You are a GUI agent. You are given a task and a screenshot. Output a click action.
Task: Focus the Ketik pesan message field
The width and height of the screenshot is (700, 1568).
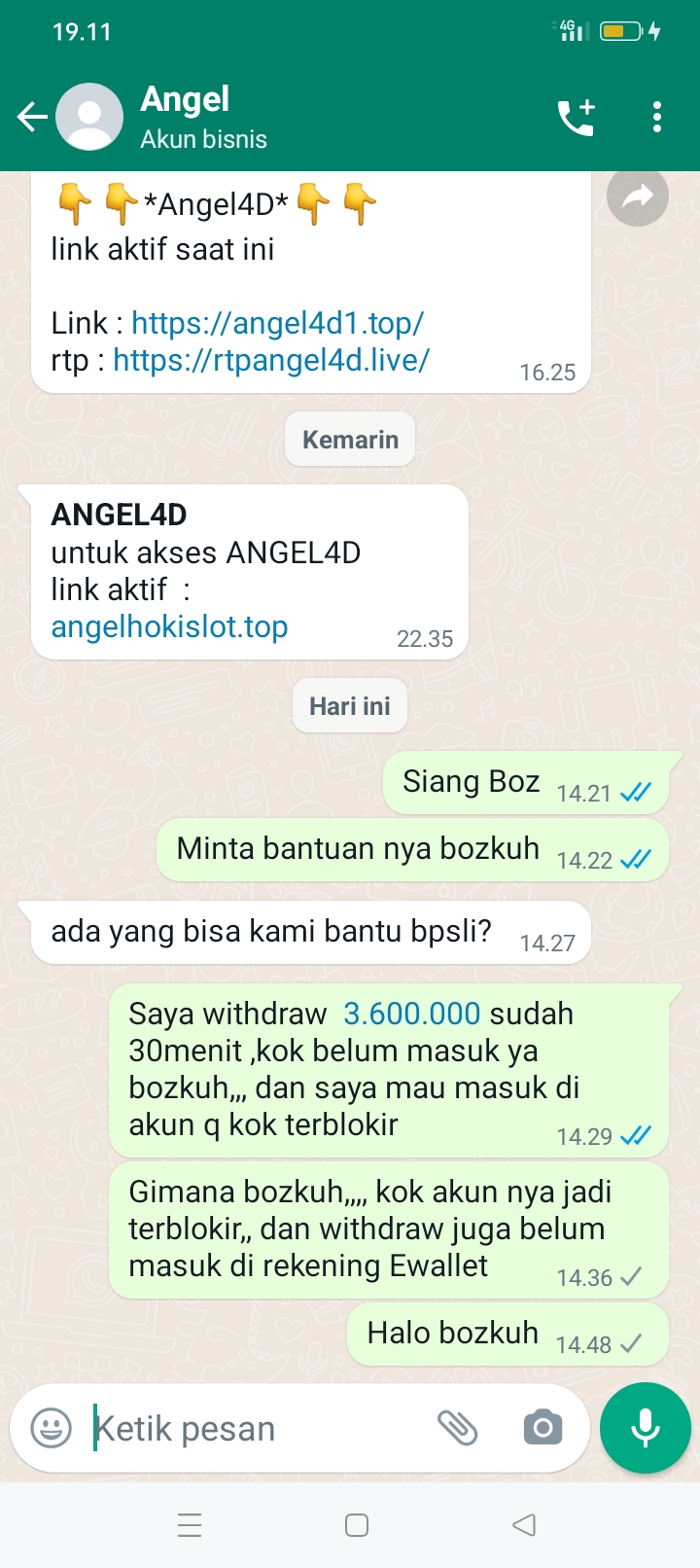tap(253, 1428)
